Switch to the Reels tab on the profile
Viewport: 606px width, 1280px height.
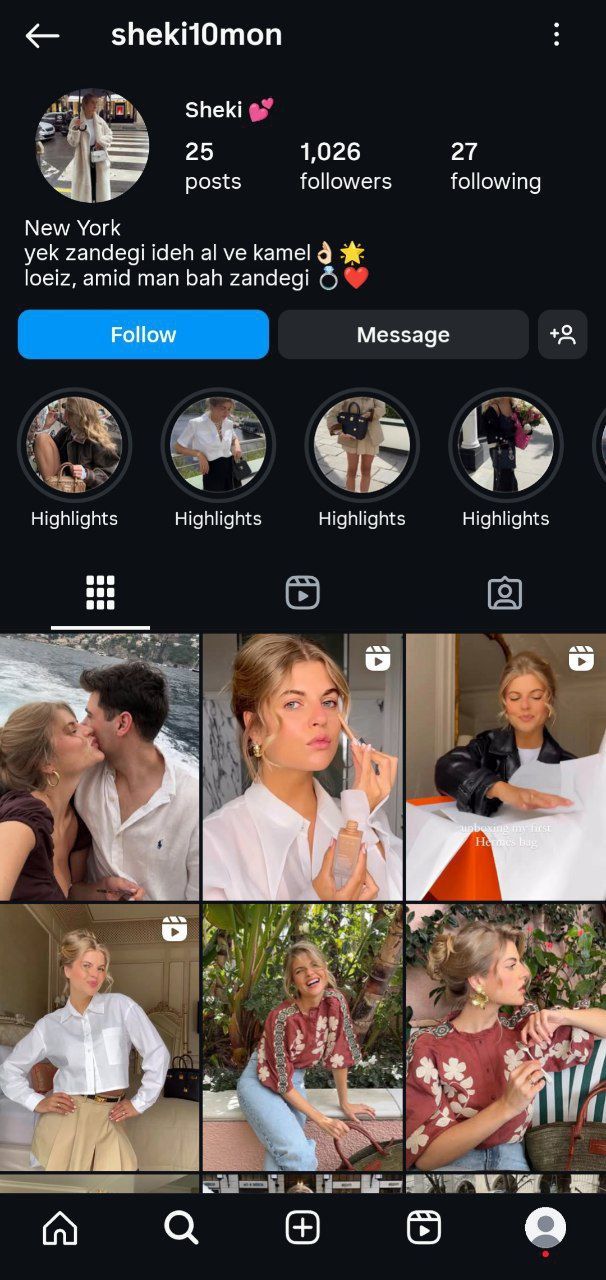pyautogui.click(x=302, y=593)
